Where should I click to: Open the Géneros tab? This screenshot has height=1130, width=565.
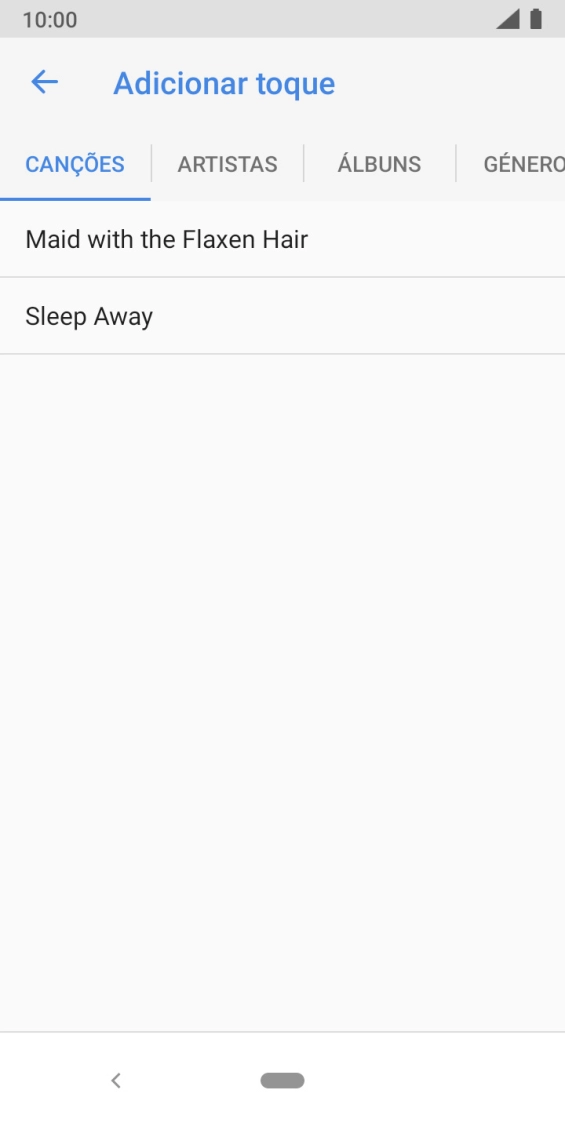(x=511, y=164)
